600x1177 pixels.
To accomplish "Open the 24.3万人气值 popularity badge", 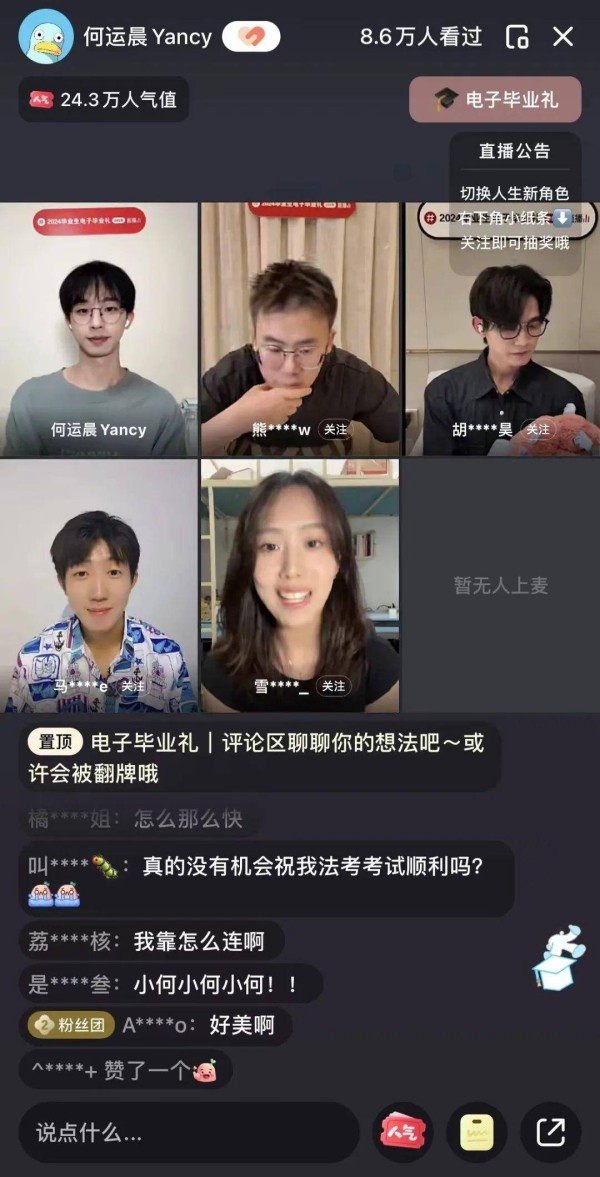I will point(104,100).
